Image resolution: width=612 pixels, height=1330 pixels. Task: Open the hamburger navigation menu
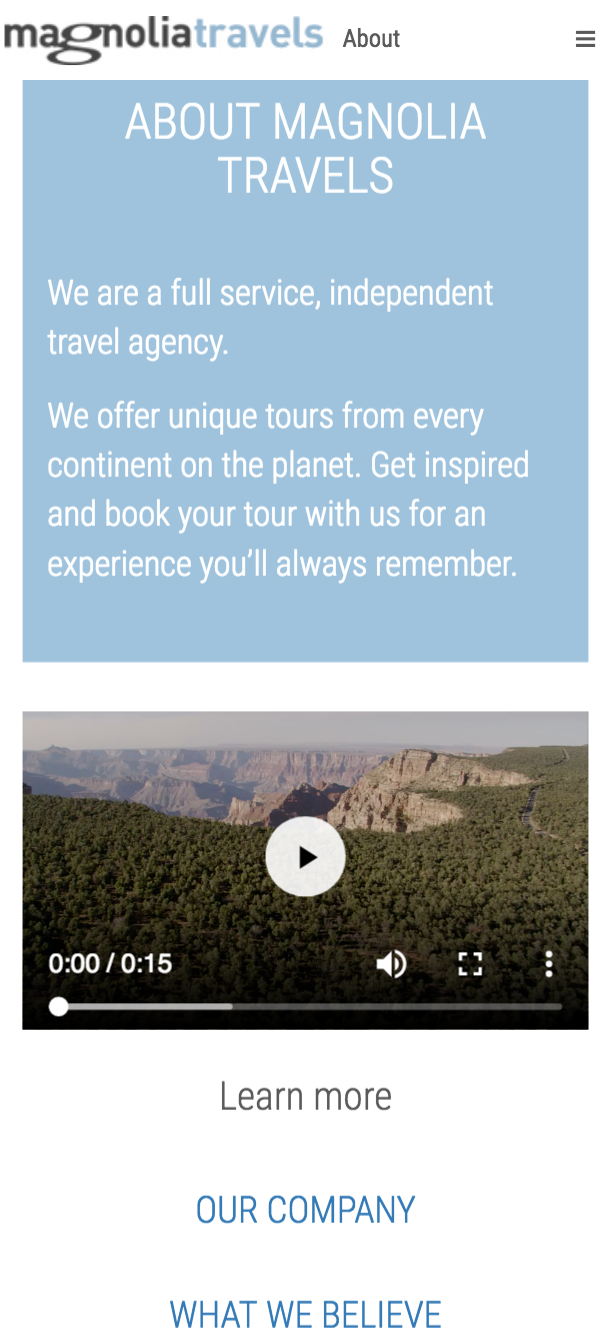585,39
